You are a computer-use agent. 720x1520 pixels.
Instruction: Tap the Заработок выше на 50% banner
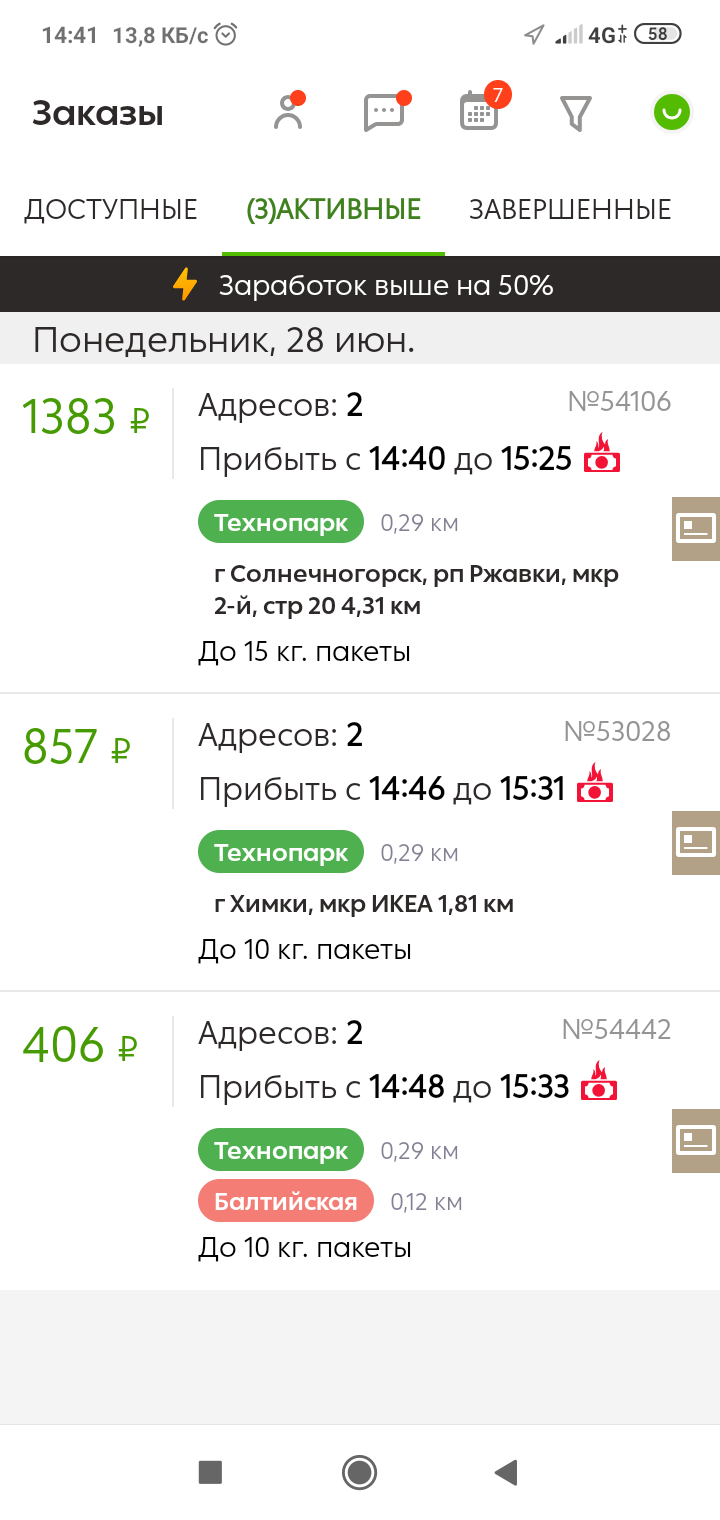[x=360, y=286]
